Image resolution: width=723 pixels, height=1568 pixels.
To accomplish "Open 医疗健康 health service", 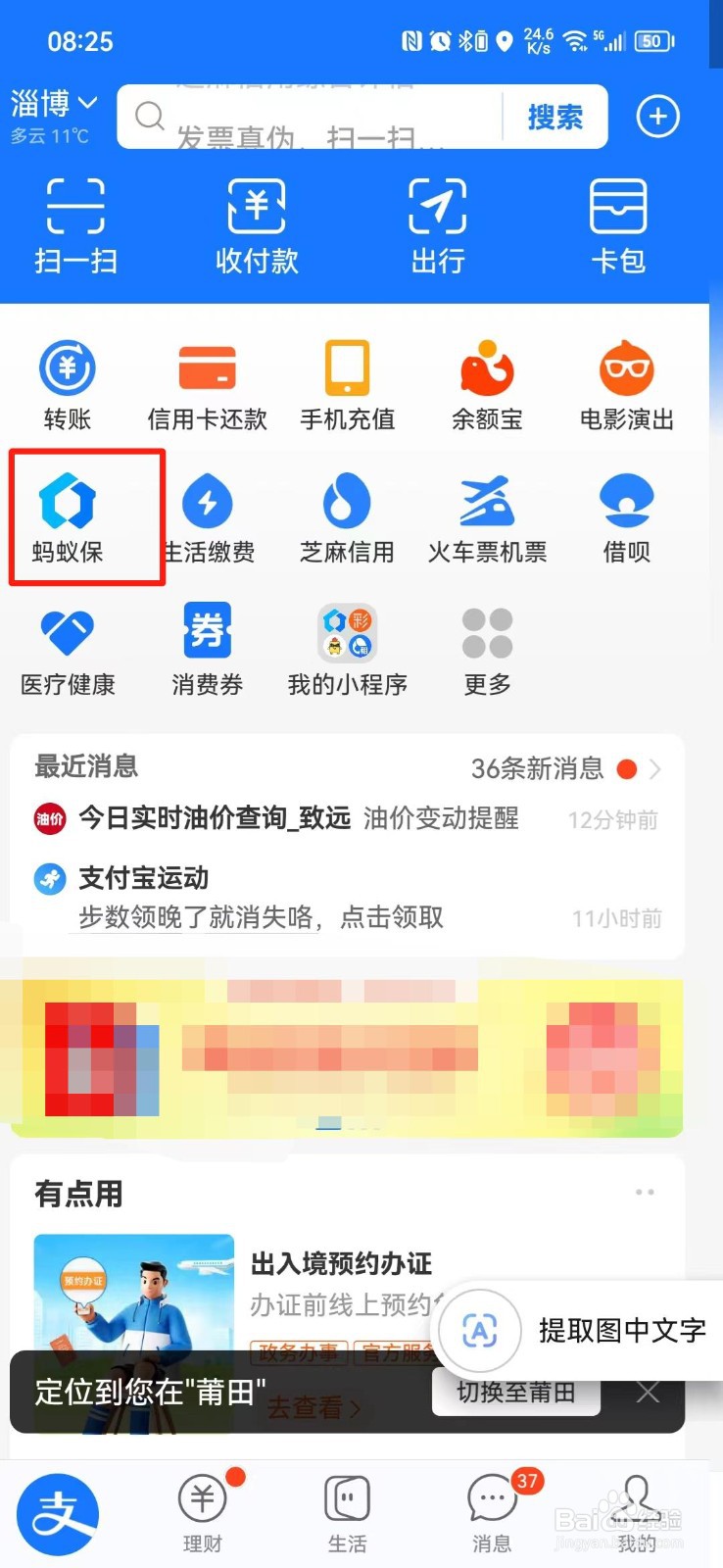I will (x=67, y=647).
